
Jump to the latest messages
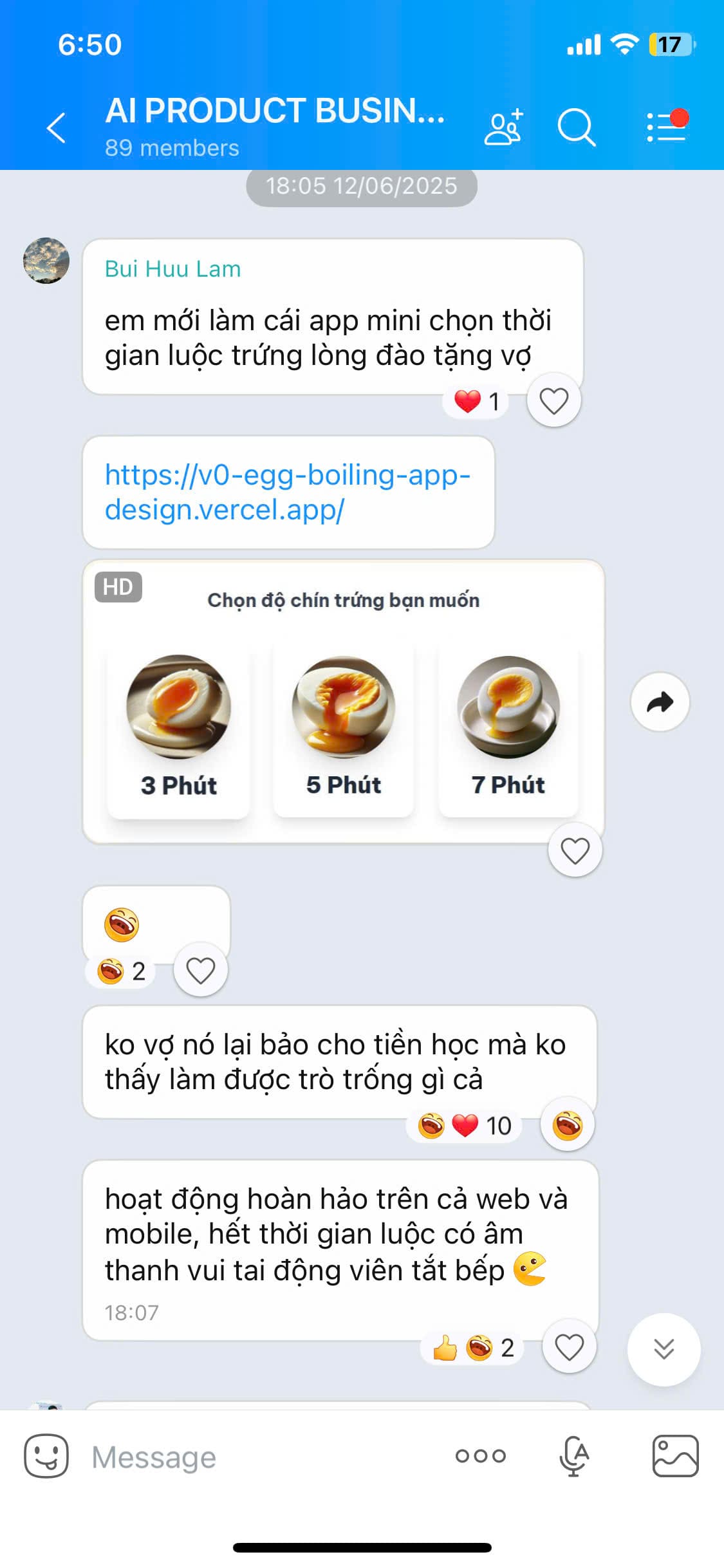[x=664, y=1349]
